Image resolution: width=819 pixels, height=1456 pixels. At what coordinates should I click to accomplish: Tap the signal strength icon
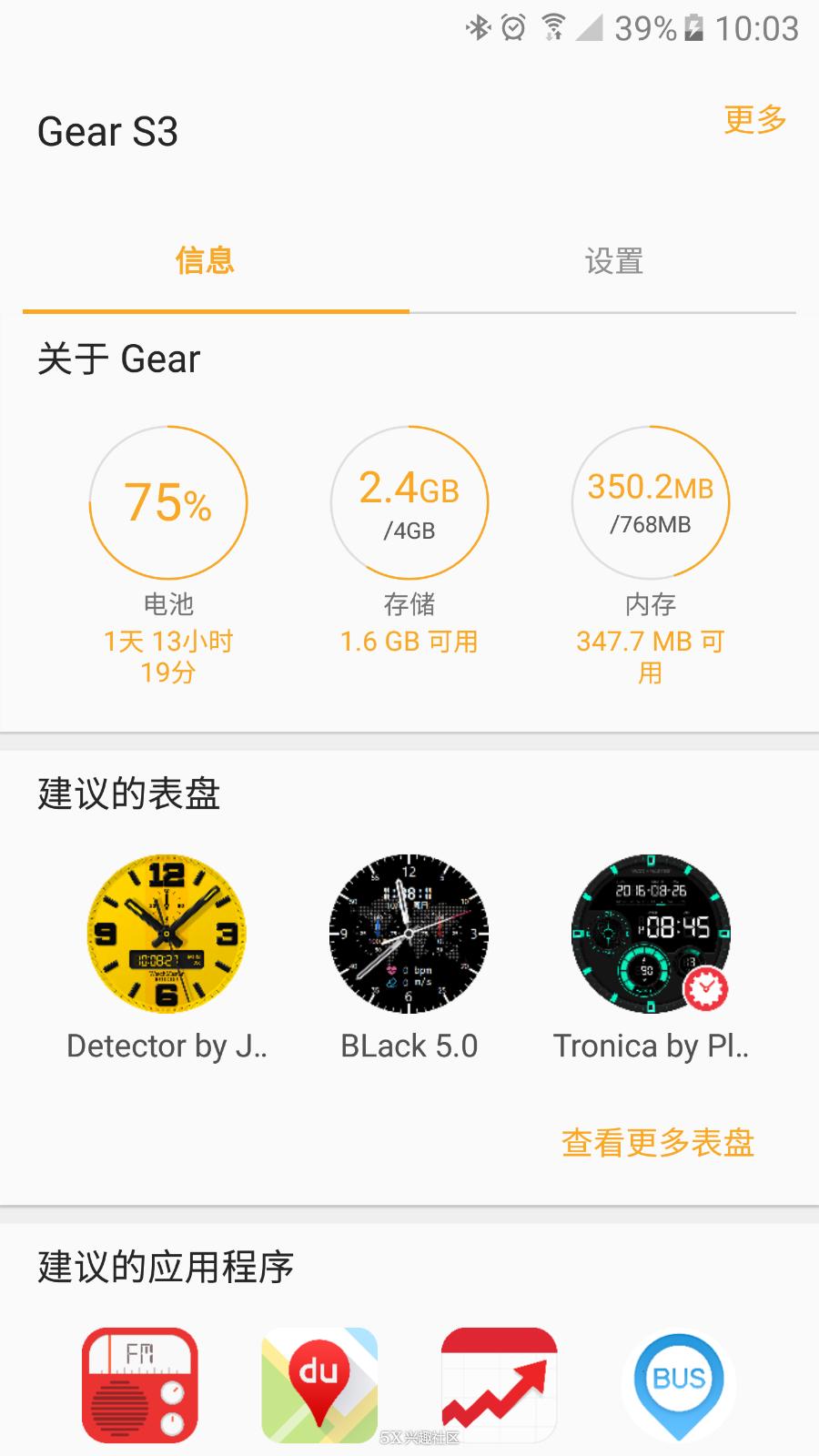(x=591, y=30)
